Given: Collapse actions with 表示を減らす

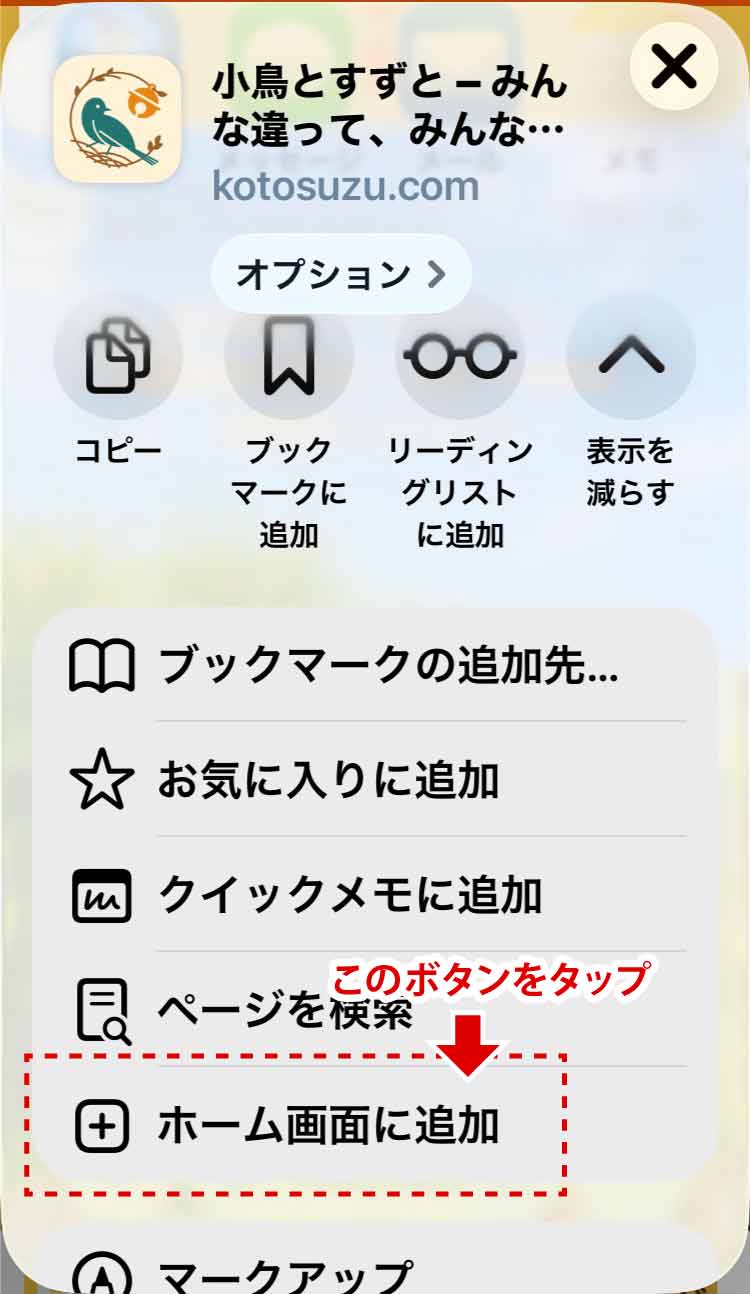Looking at the screenshot, I should pos(631,357).
